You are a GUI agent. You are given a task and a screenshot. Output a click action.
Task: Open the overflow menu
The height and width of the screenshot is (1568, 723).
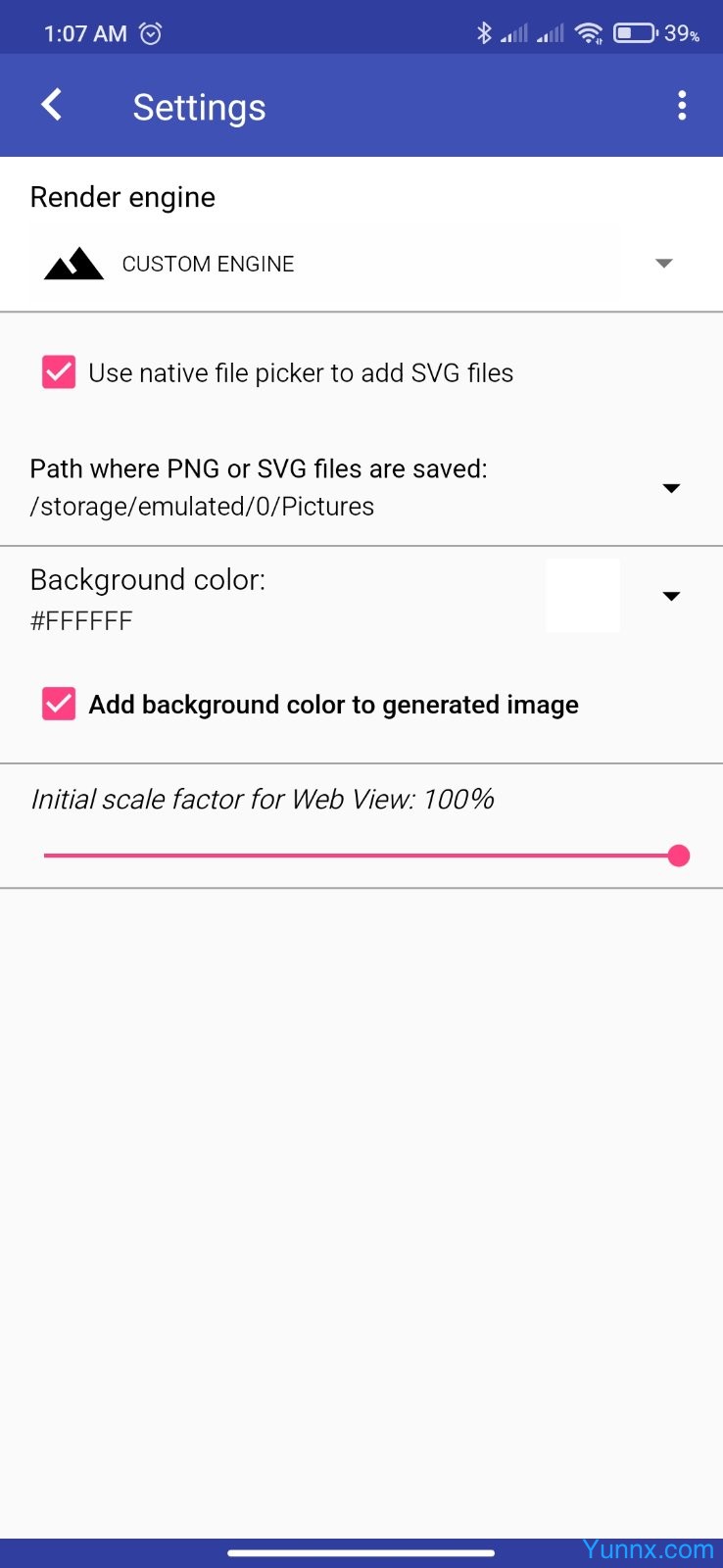(682, 105)
